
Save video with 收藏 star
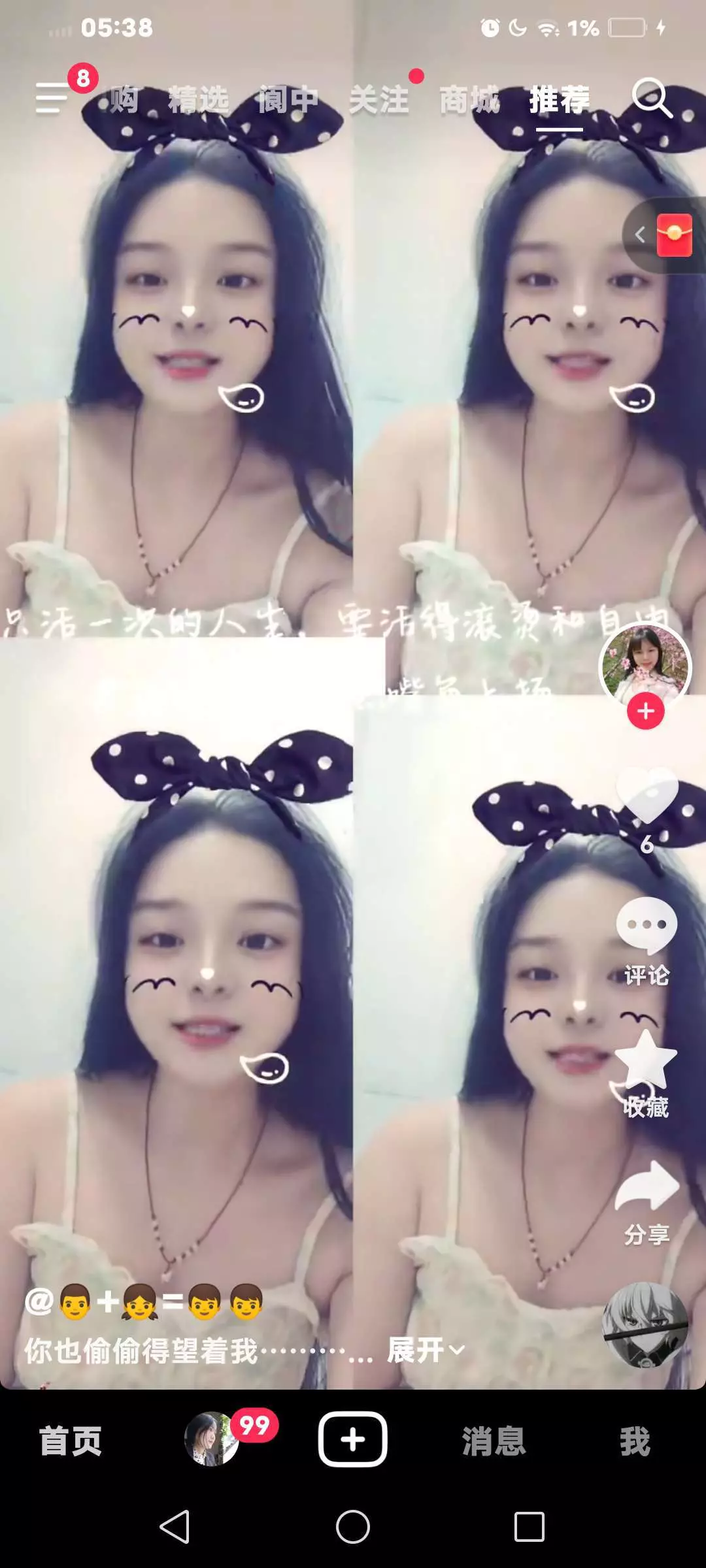(646, 1073)
